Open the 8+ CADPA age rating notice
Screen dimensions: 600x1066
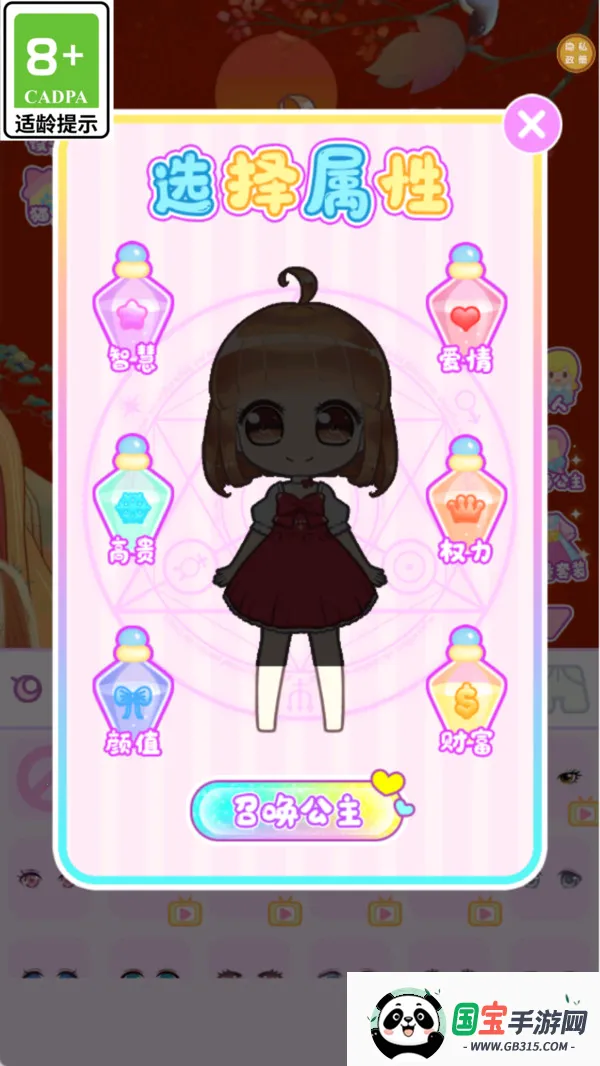pos(55,70)
